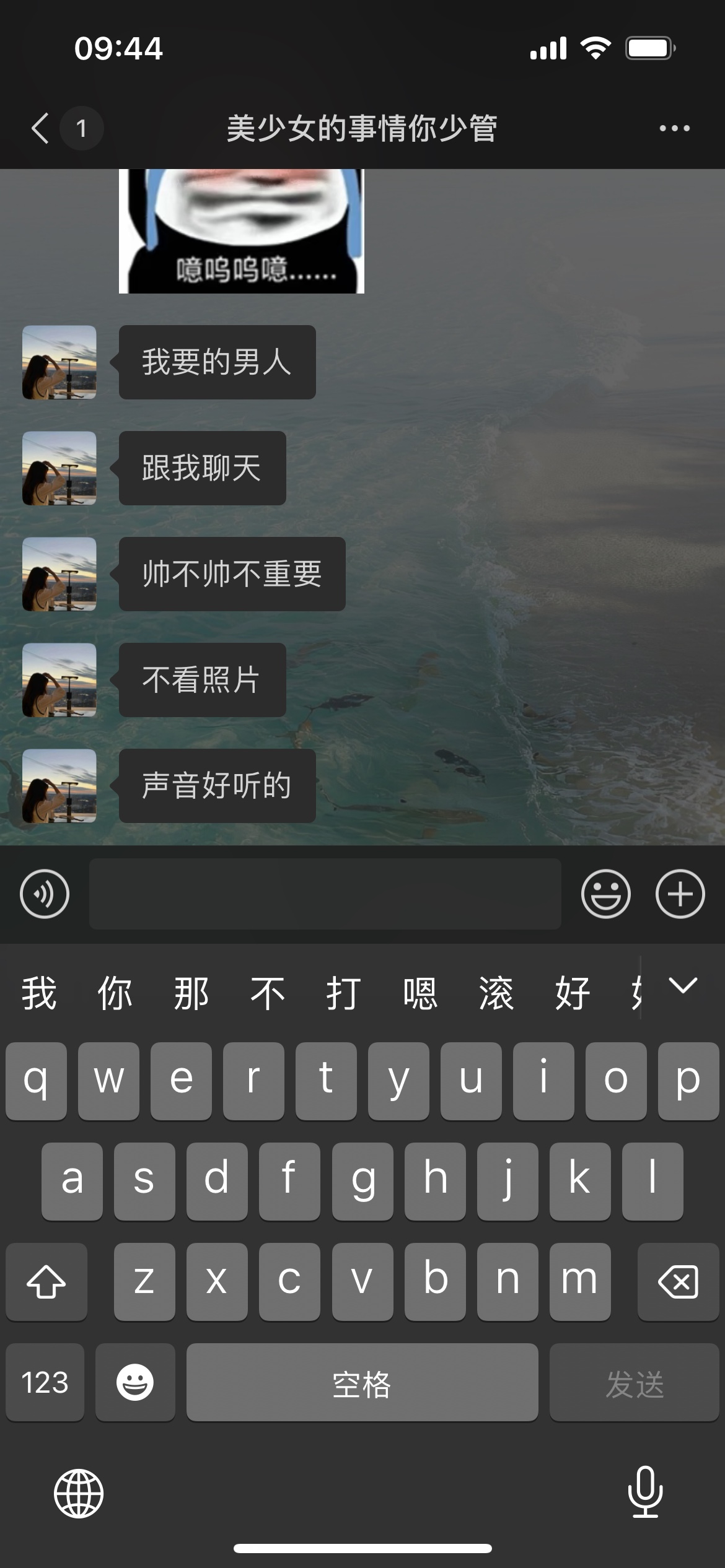Tap the shift key

click(46, 1281)
